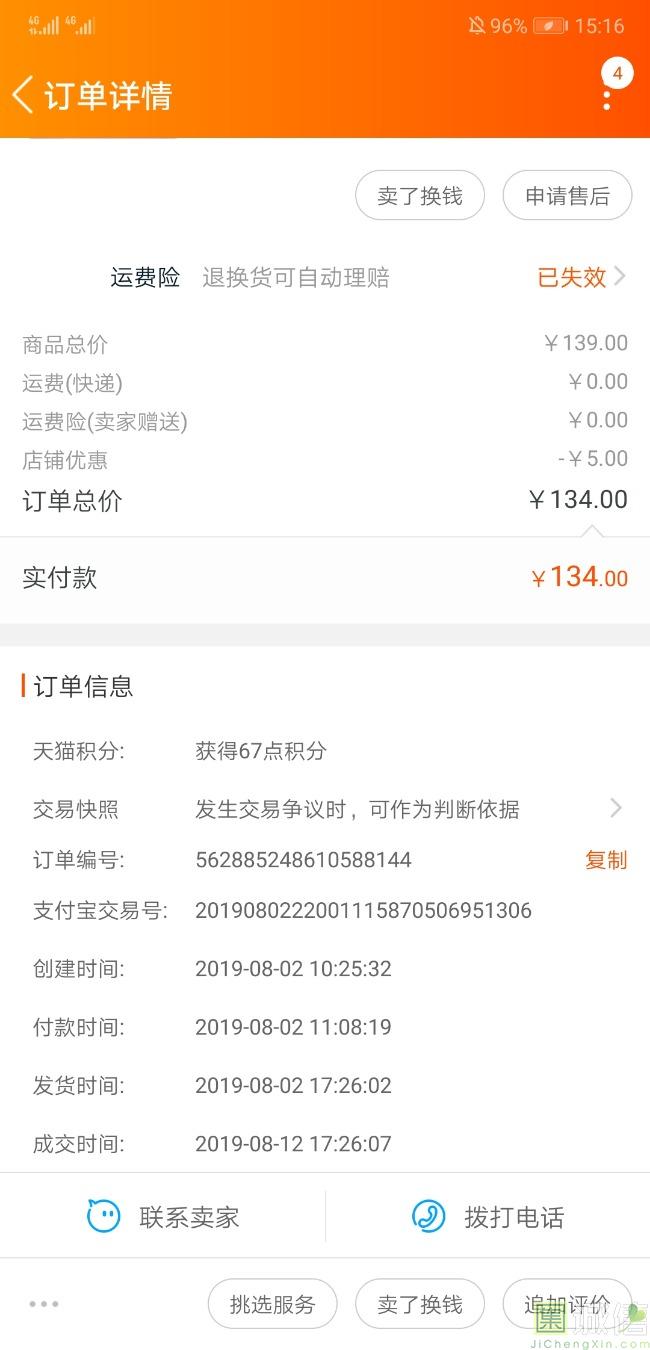
Task: Open the overflow menu with badge 4
Action: 608,95
